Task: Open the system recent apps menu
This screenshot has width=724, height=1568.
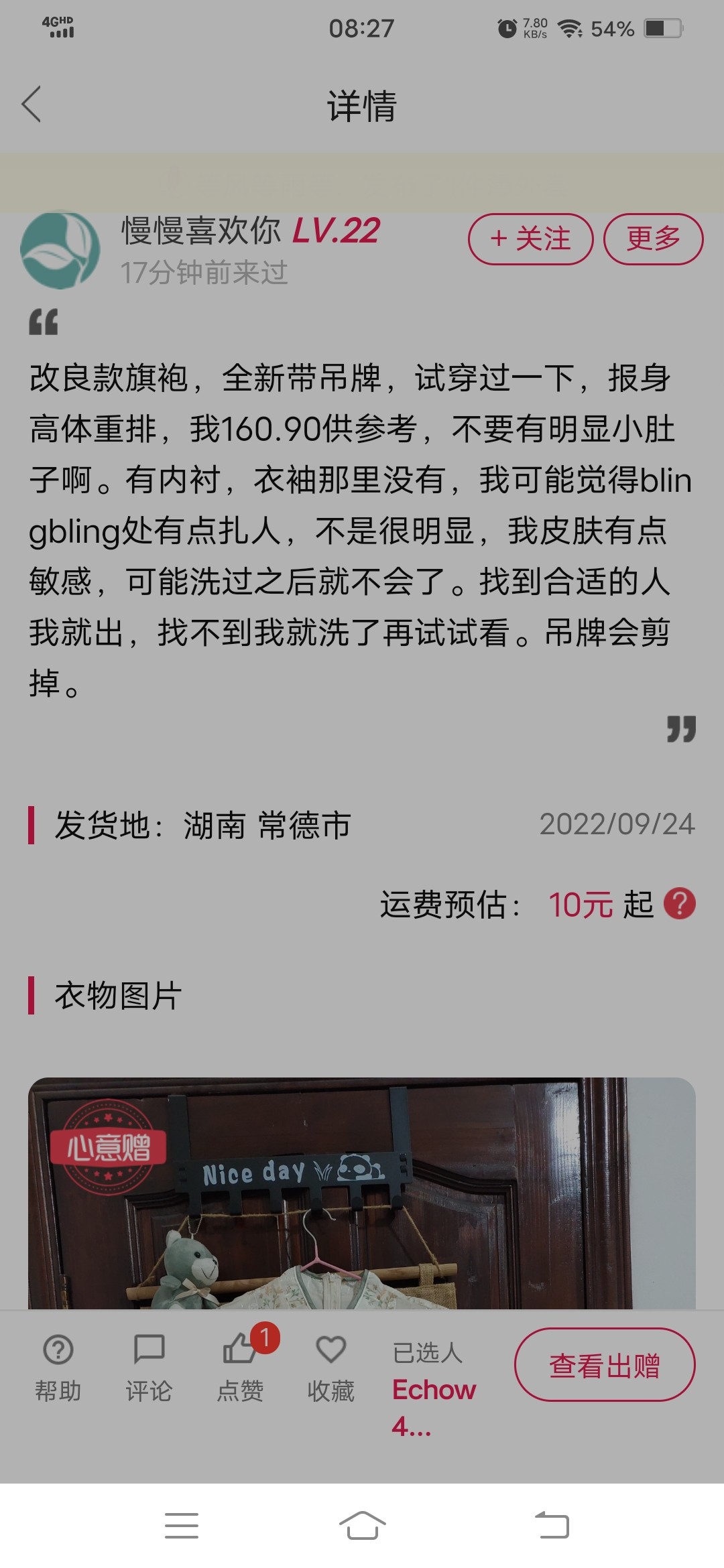Action: tap(182, 1525)
